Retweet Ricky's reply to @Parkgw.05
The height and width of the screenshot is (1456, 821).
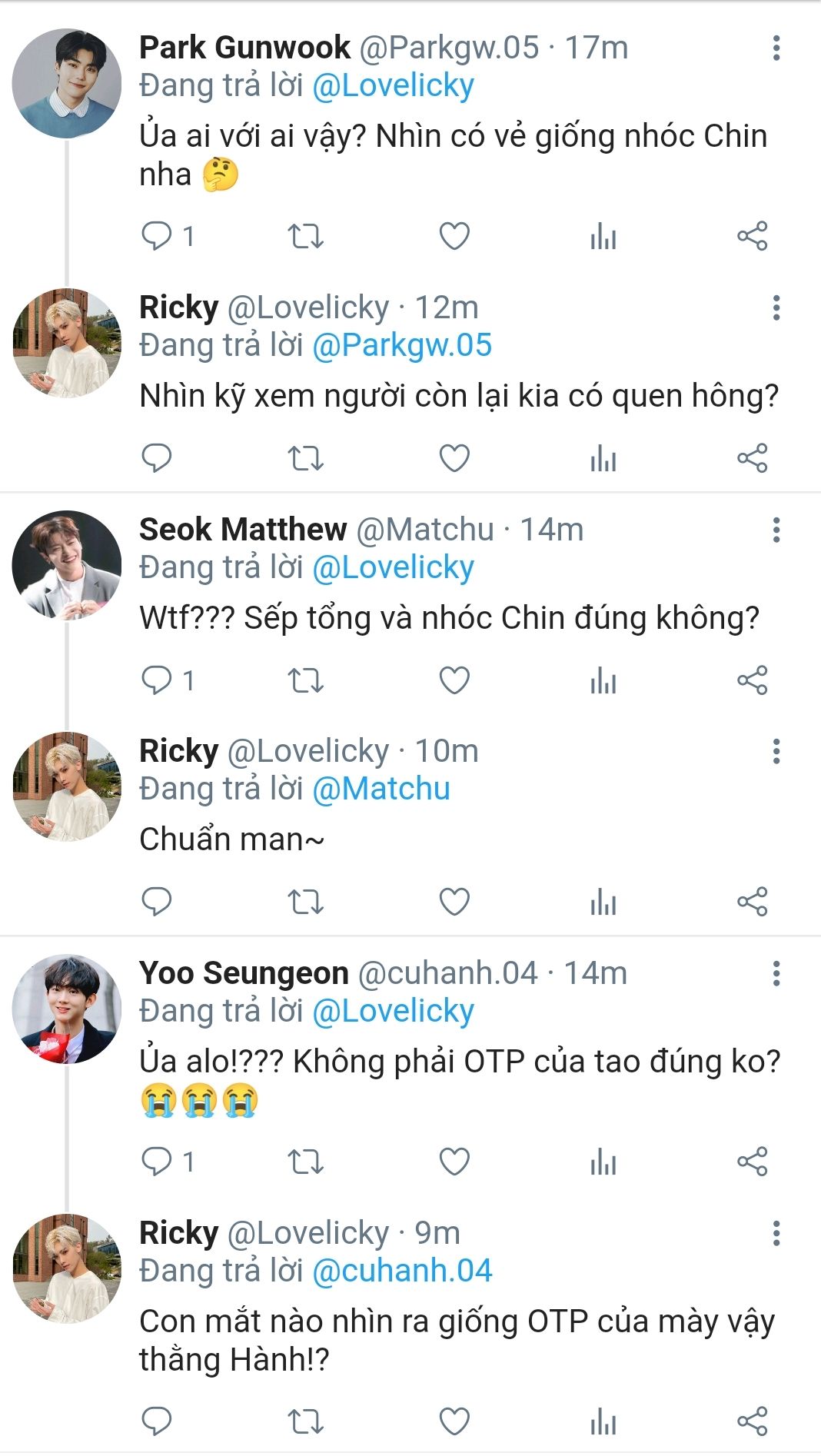tap(305, 458)
